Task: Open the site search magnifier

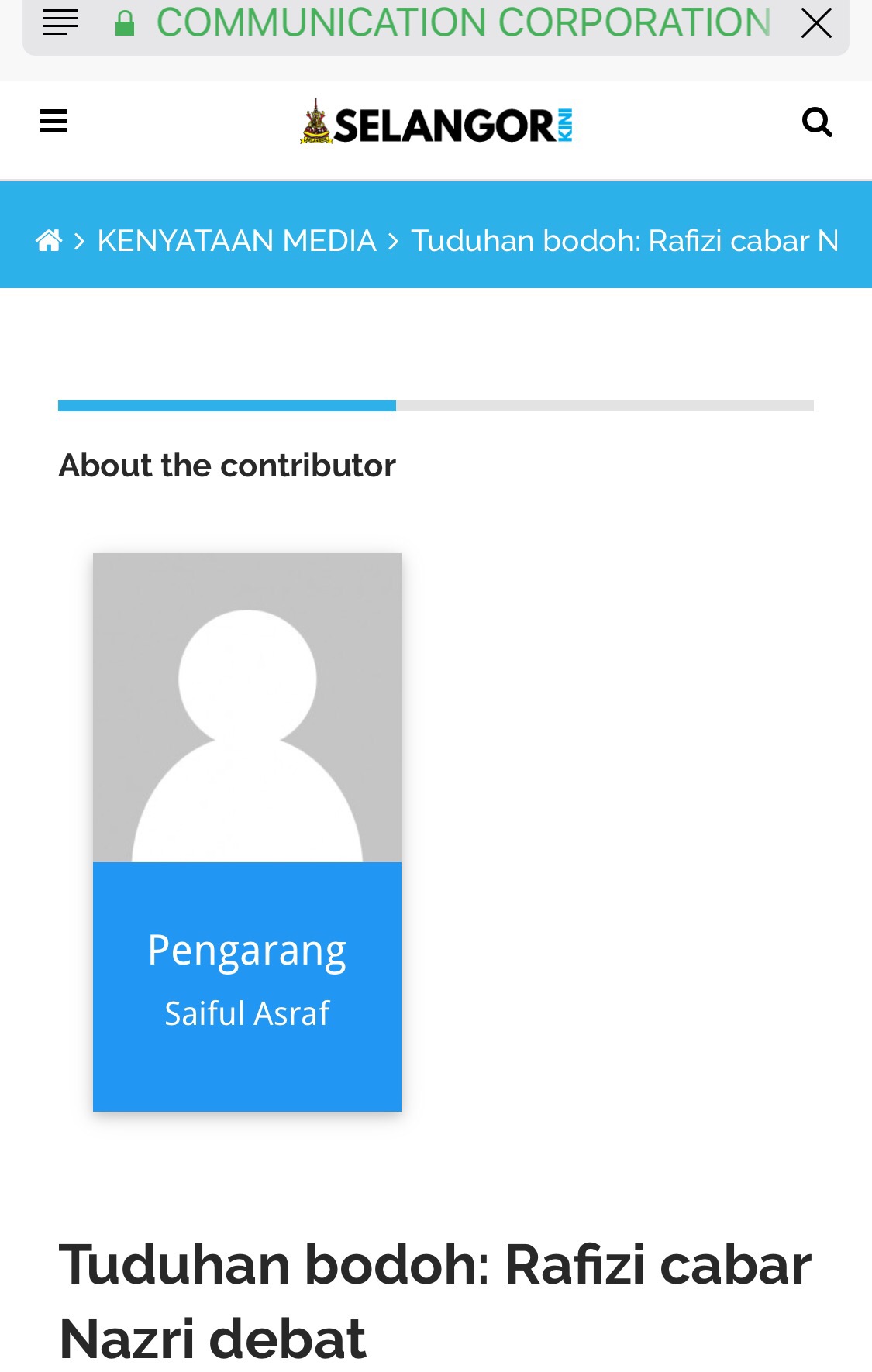Action: 817,122
